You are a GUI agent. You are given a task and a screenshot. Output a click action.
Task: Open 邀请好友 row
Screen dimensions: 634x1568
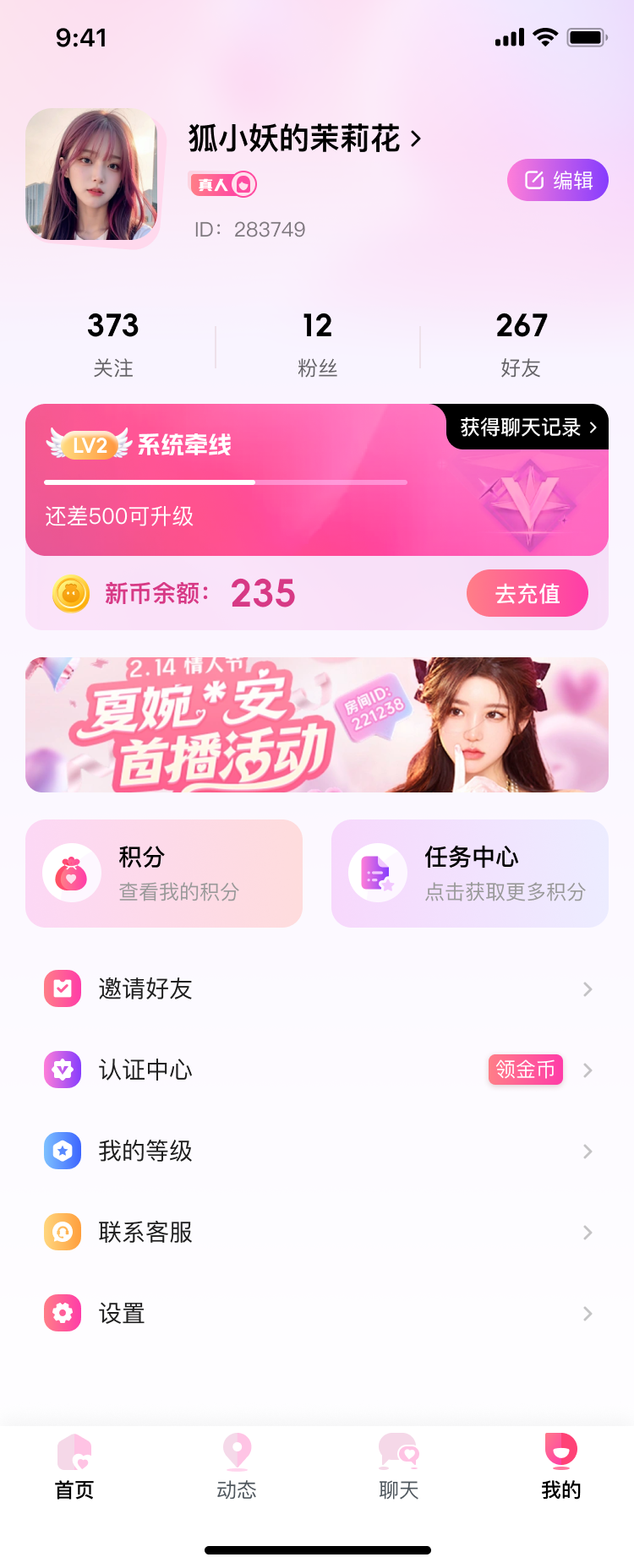pyautogui.click(x=317, y=988)
